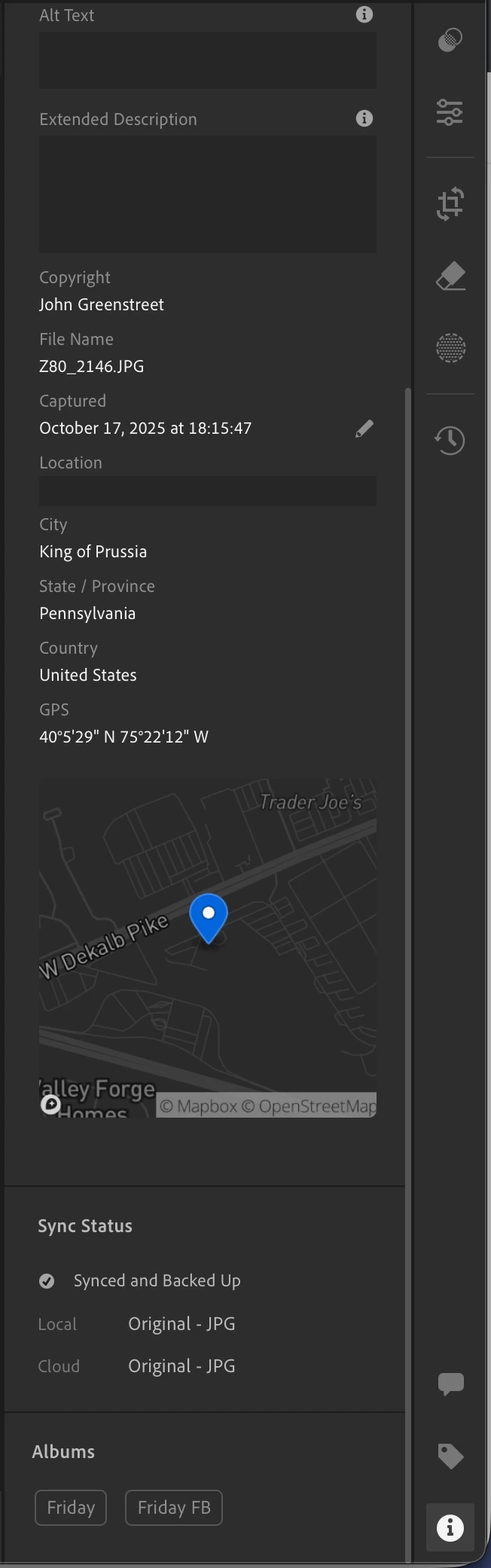491x1568 pixels.
Task: Open the edit sliders panel
Action: pos(450,112)
